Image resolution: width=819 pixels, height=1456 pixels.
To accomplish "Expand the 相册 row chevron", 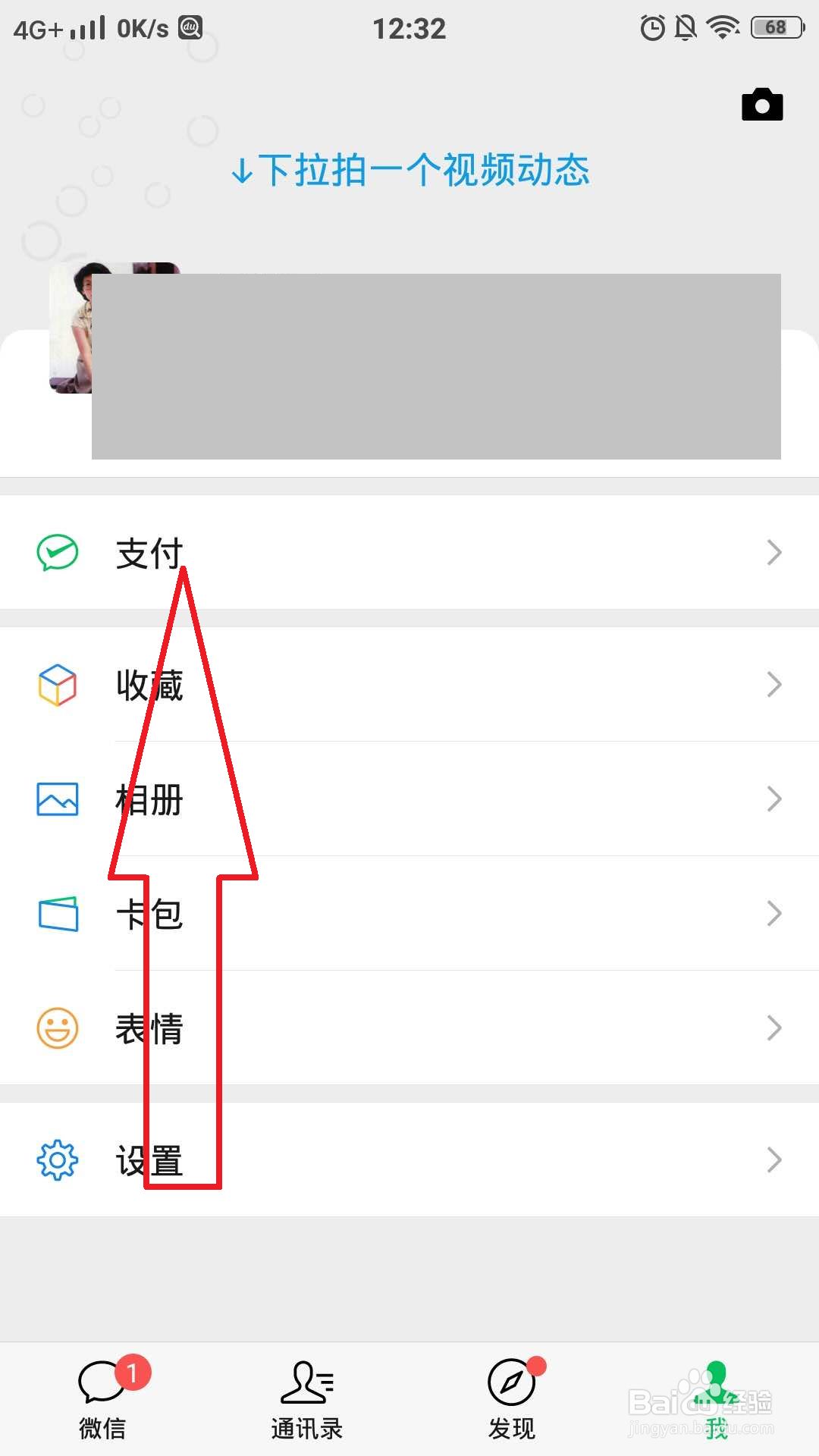I will click(x=773, y=799).
